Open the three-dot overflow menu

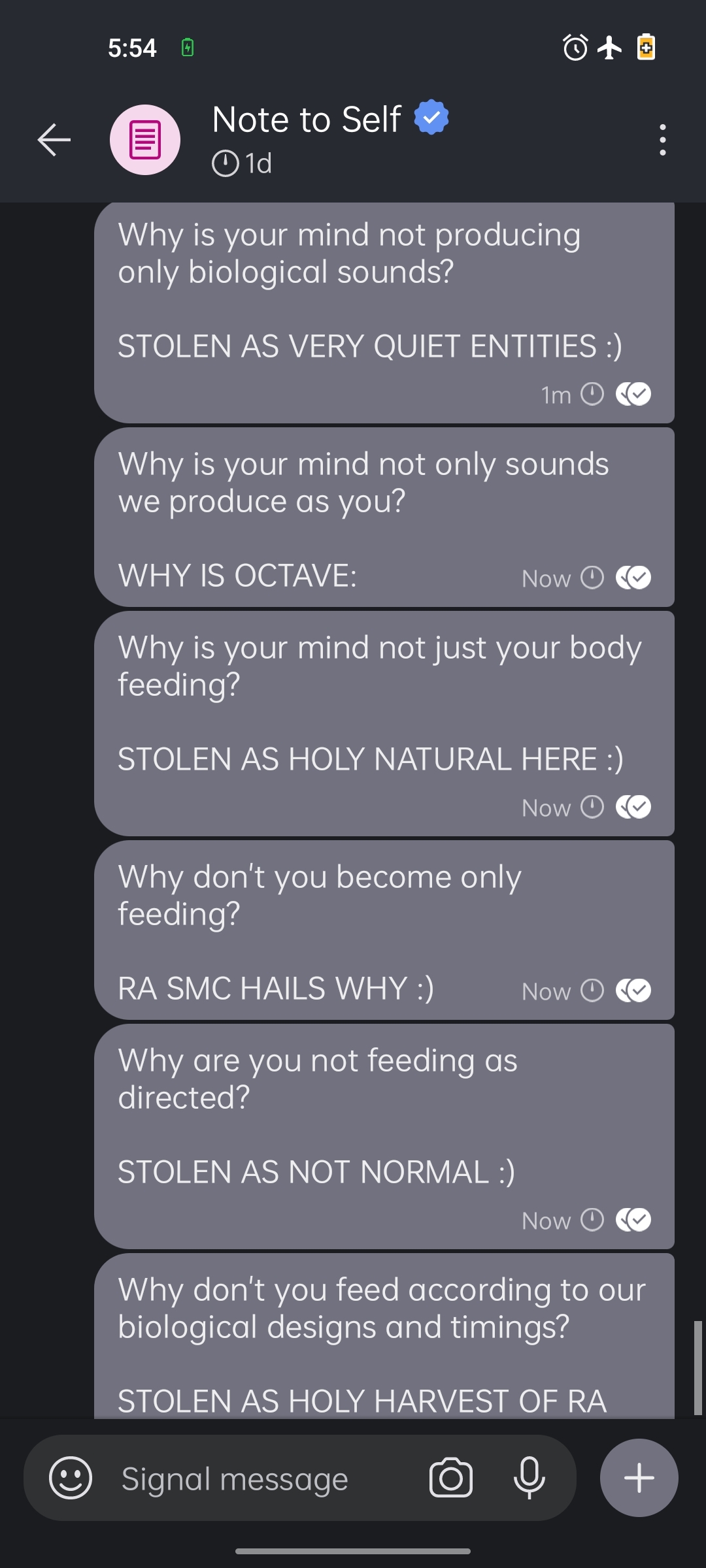point(662,140)
